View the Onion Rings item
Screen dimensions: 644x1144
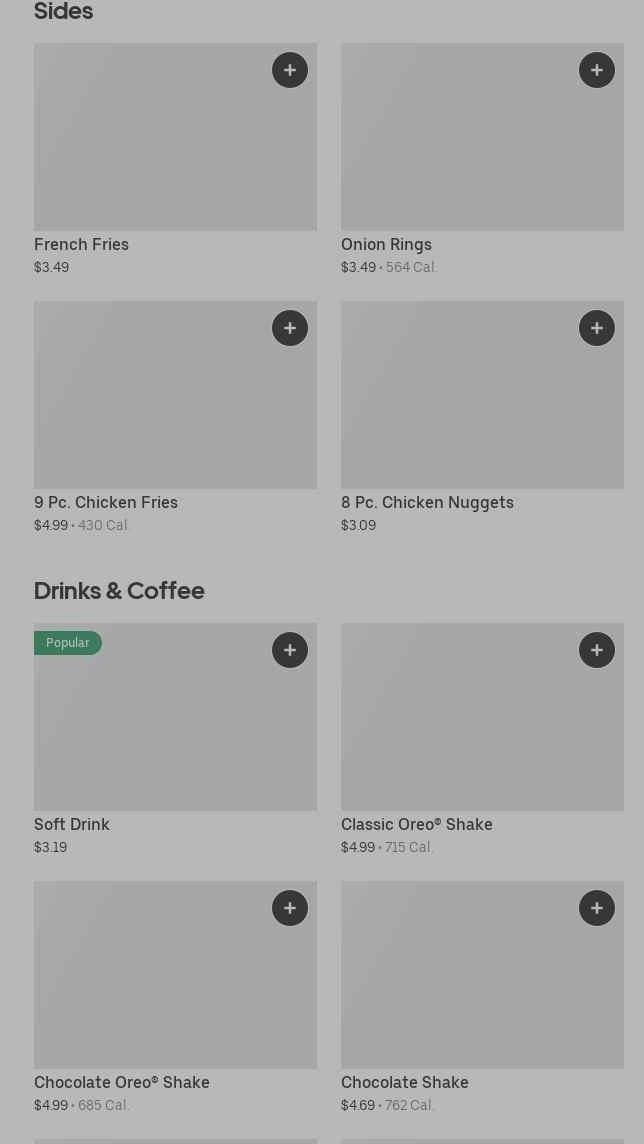coord(470,150)
